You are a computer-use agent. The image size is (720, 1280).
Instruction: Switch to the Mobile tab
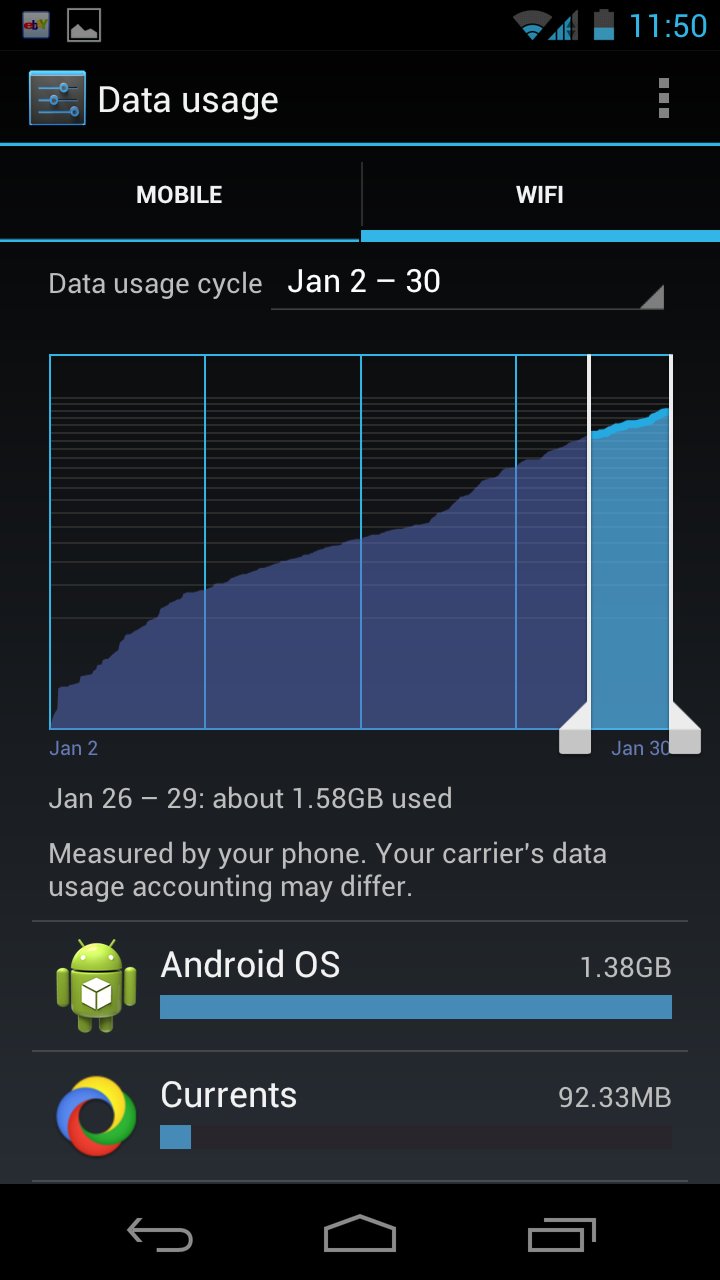(x=179, y=195)
